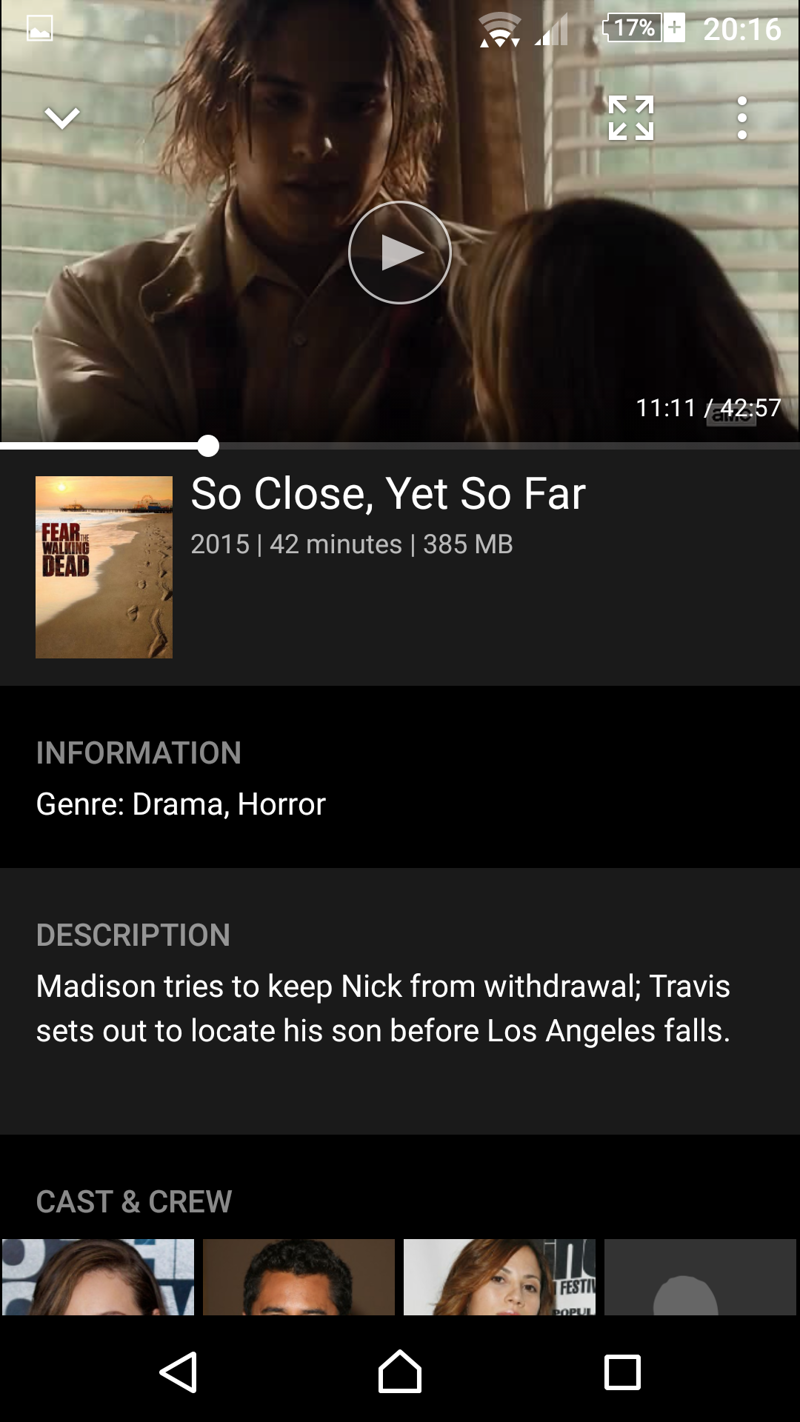Open the player overflow menu
The width and height of the screenshot is (800, 1422).
tap(741, 118)
